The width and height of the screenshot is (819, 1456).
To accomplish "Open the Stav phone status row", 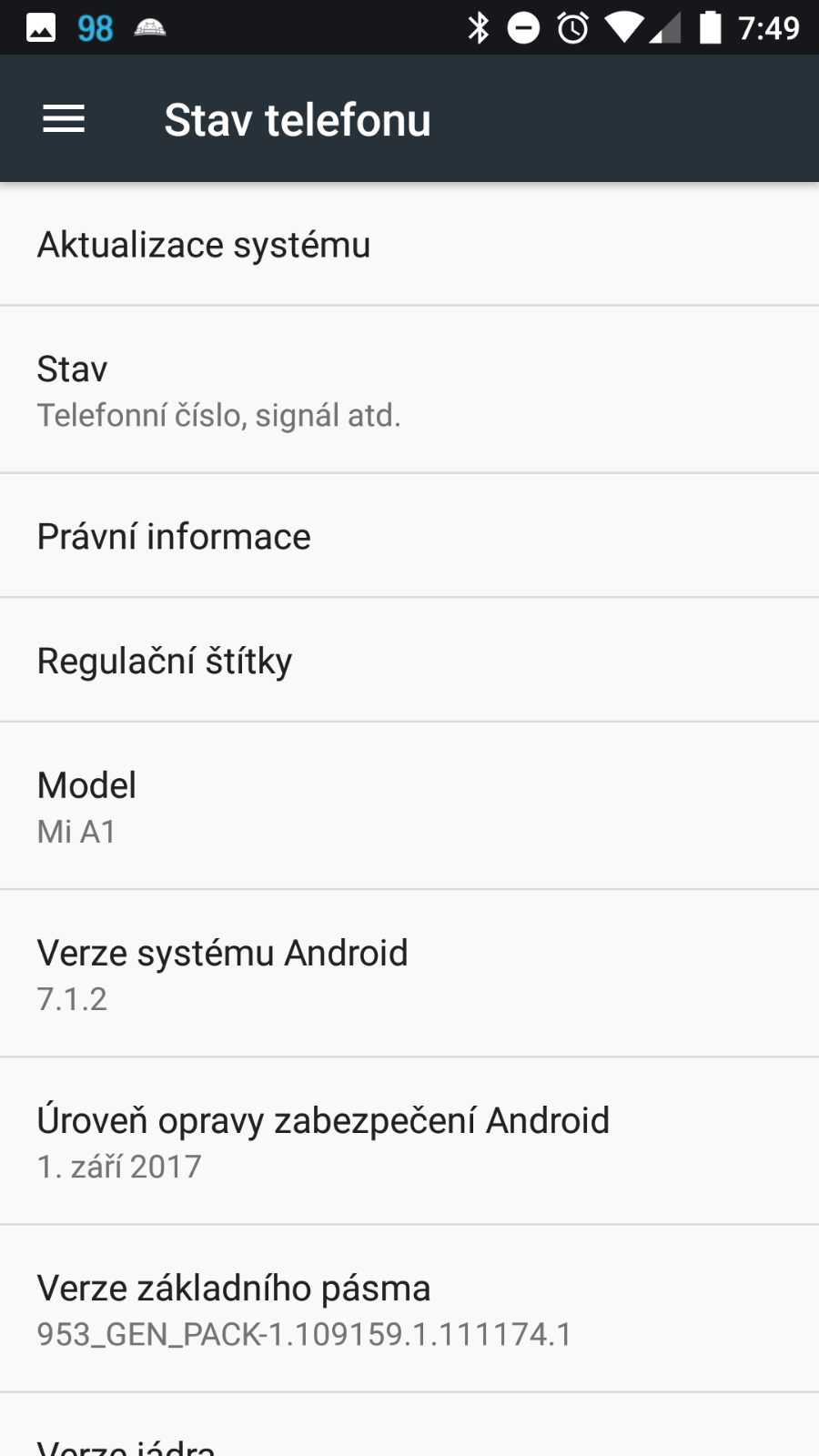I will click(x=409, y=389).
